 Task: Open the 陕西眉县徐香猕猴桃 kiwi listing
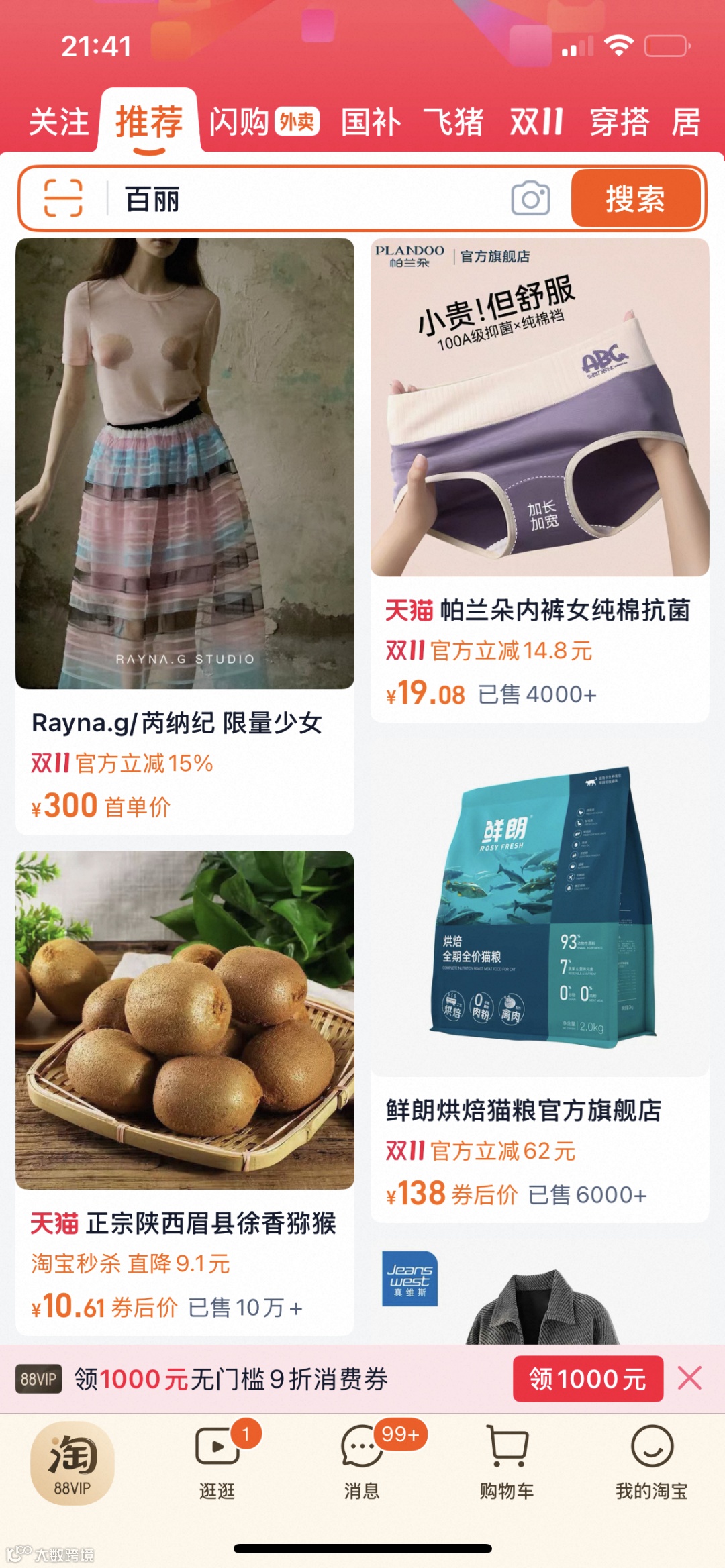point(185,1087)
